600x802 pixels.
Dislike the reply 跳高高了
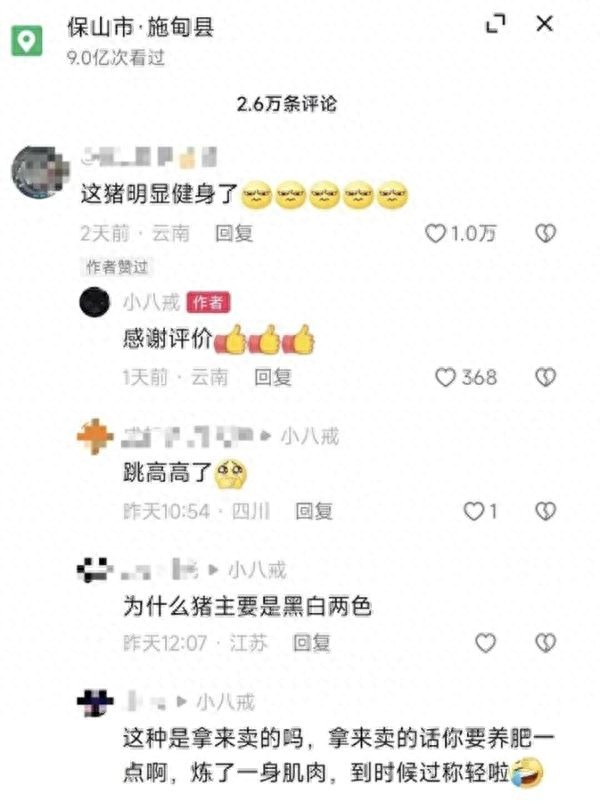[545, 511]
